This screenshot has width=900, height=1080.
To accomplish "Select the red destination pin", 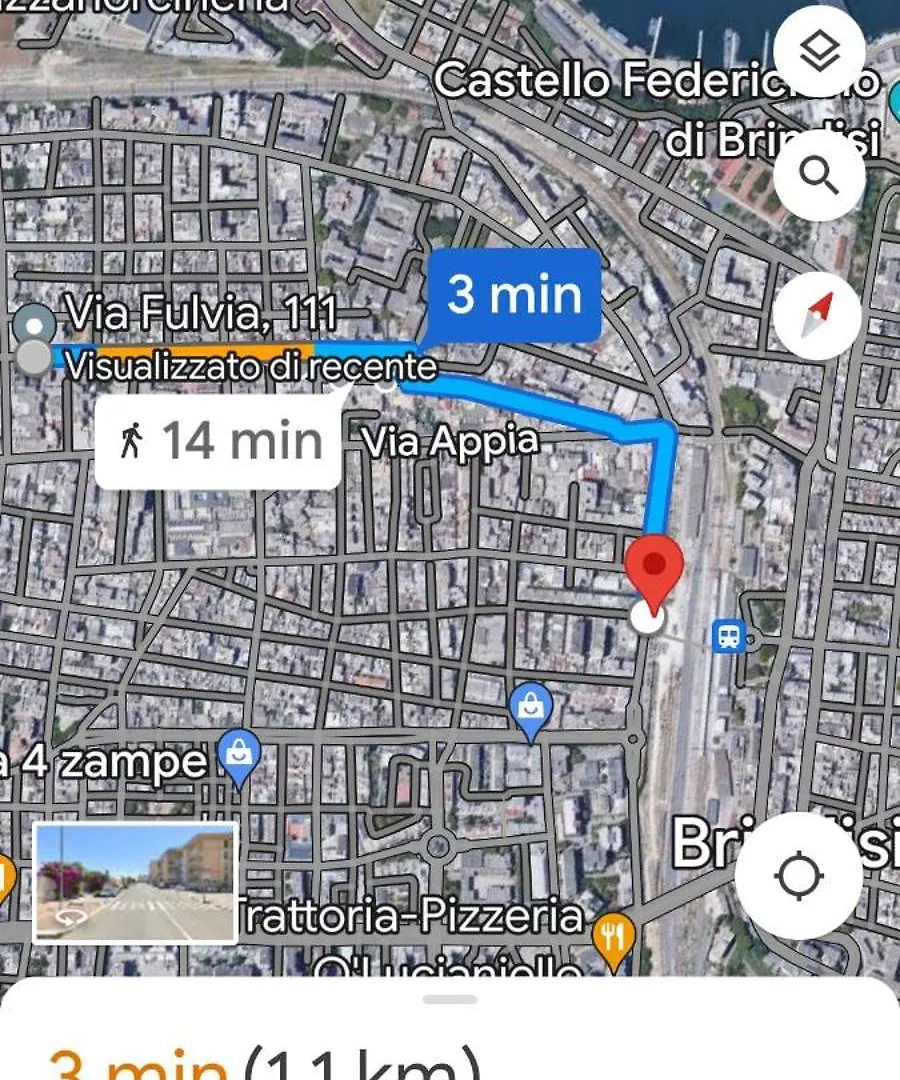I will coord(653,565).
